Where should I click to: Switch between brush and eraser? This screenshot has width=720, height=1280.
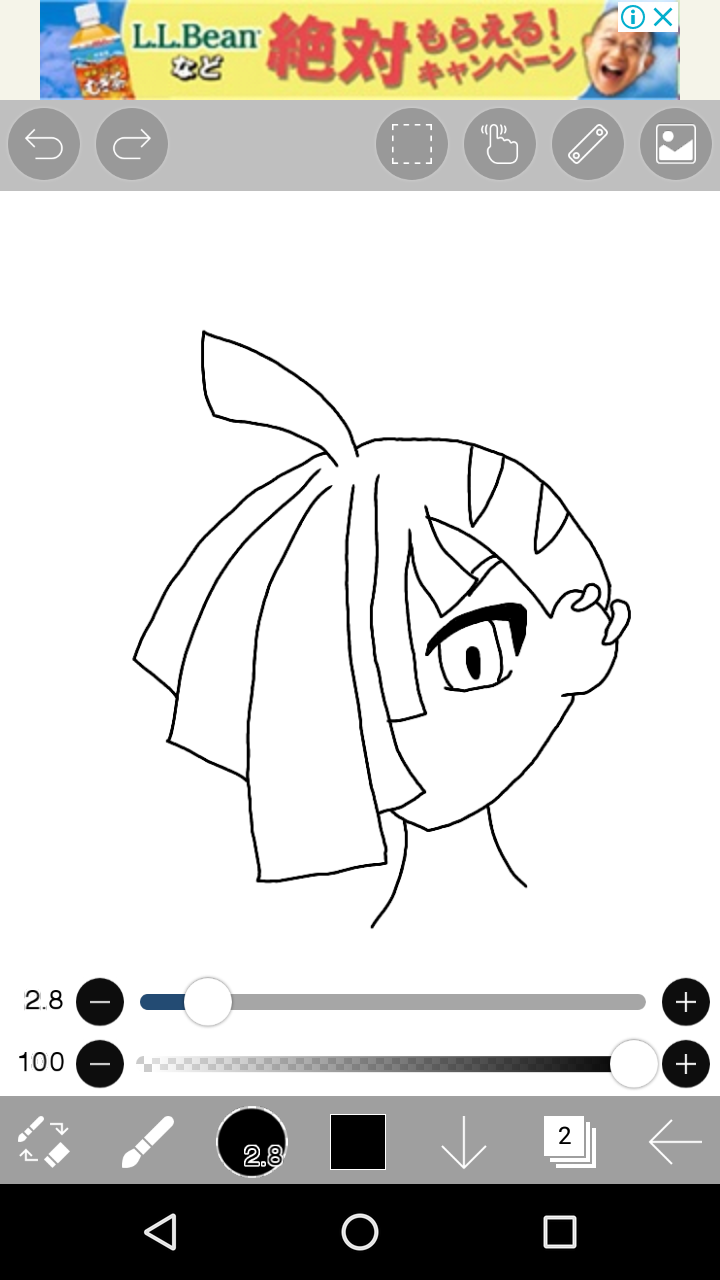(x=44, y=1142)
